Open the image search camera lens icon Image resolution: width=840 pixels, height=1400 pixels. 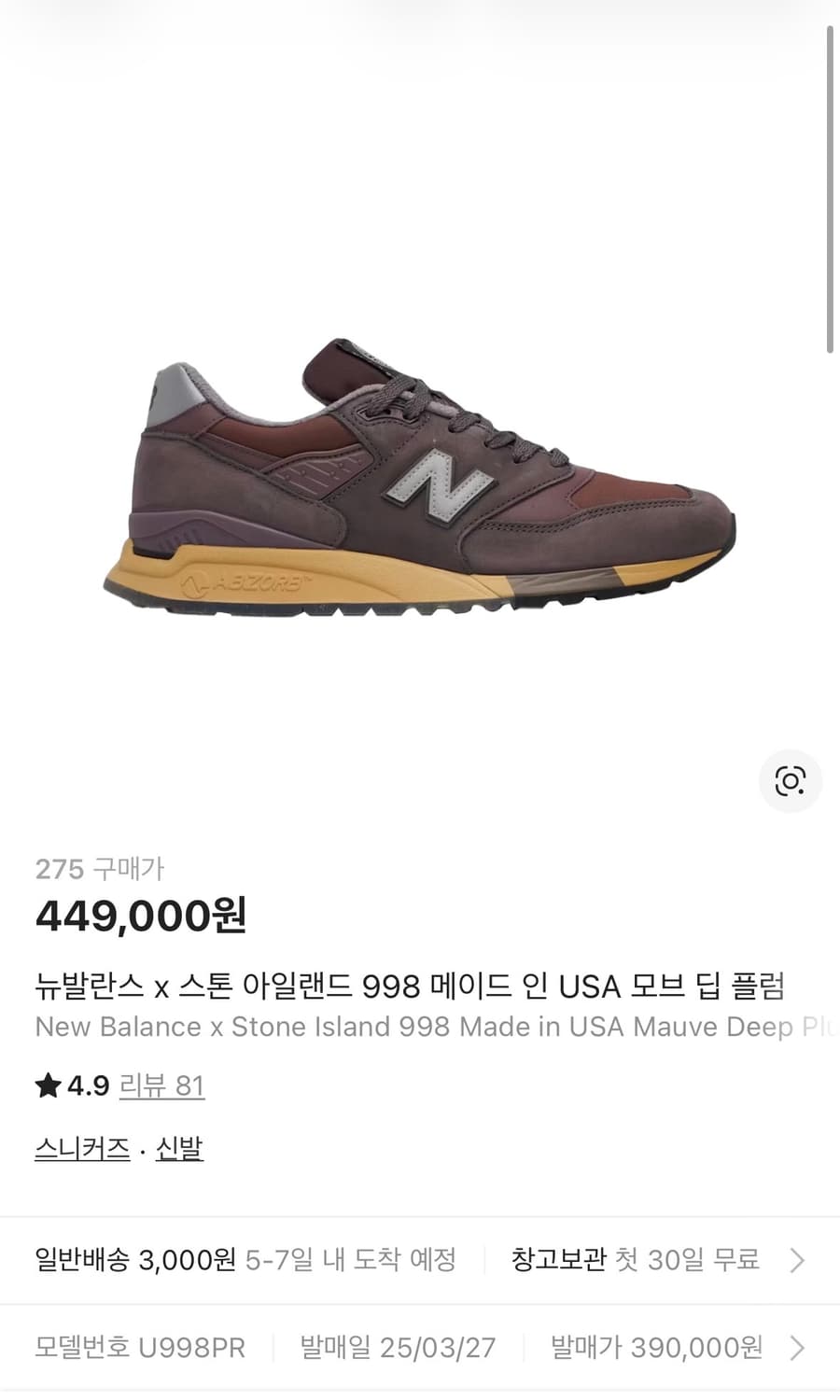pyautogui.click(x=791, y=781)
